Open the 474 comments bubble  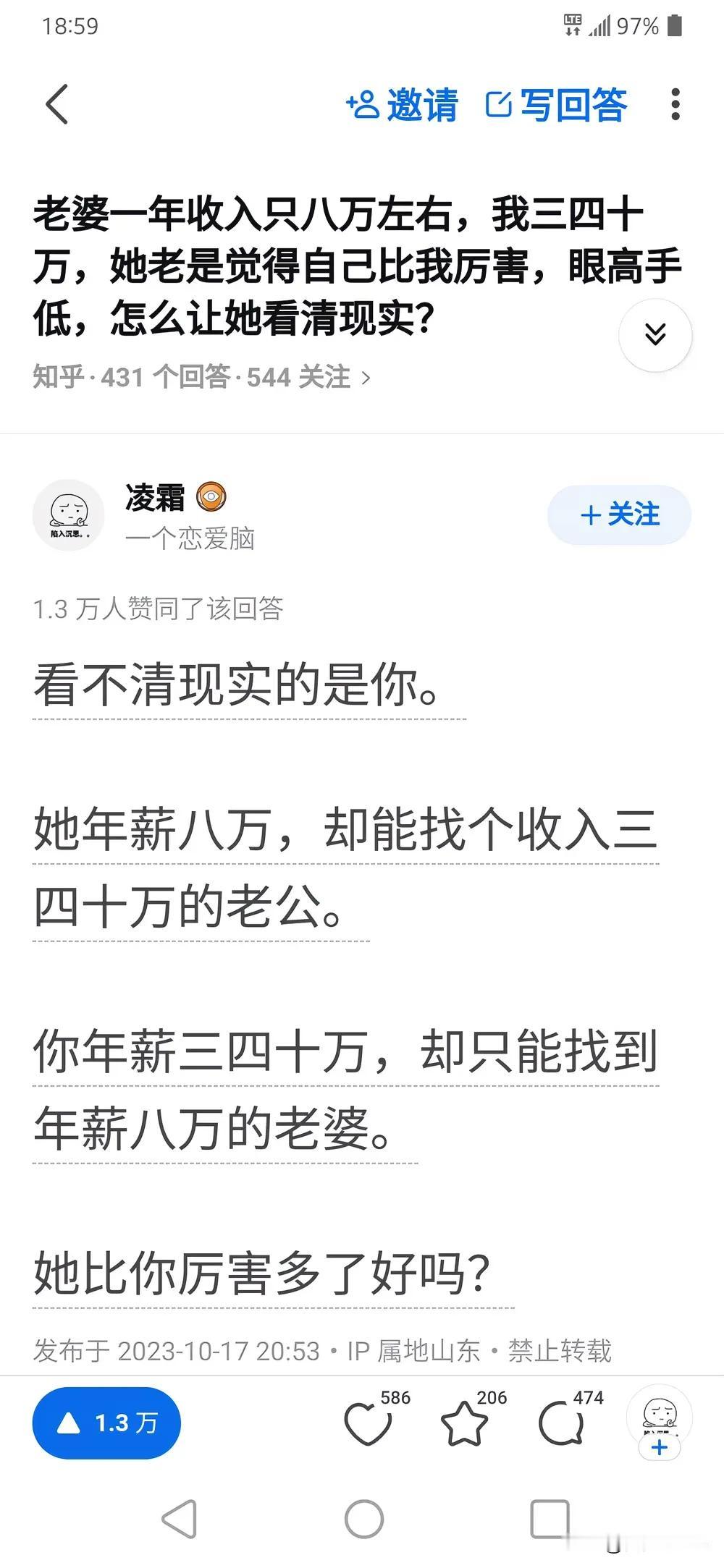coord(561,1423)
